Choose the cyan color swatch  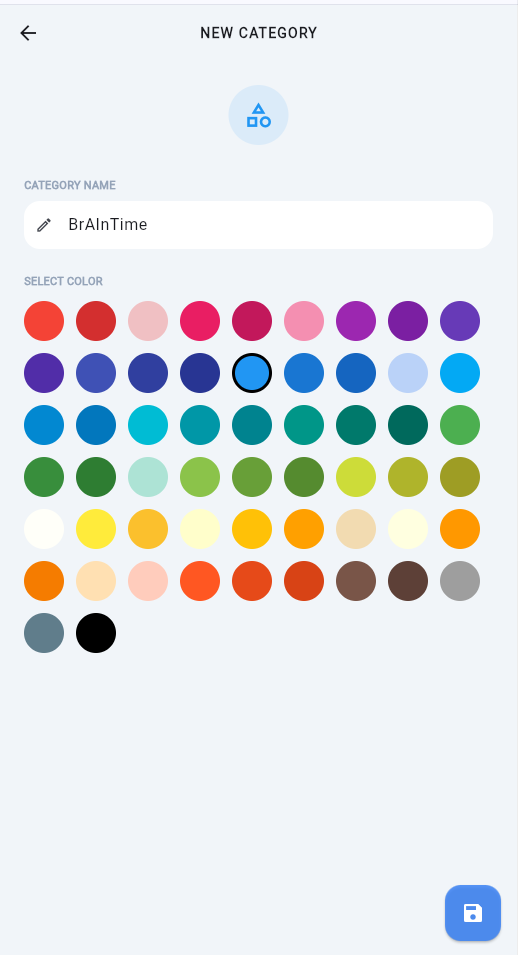pyautogui.click(x=148, y=425)
